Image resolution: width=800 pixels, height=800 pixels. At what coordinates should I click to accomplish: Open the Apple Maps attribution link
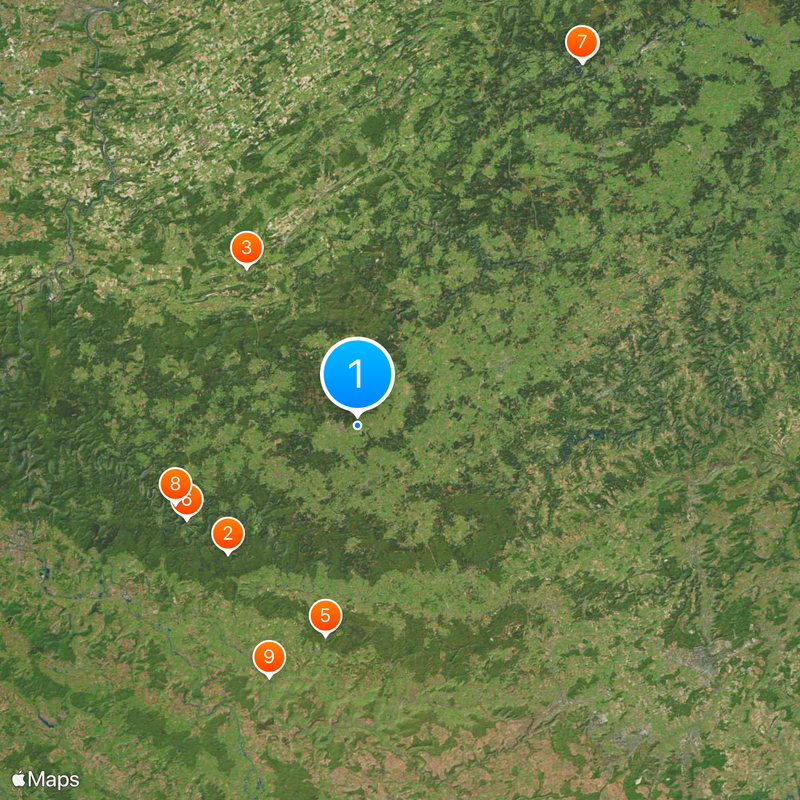click(x=46, y=780)
